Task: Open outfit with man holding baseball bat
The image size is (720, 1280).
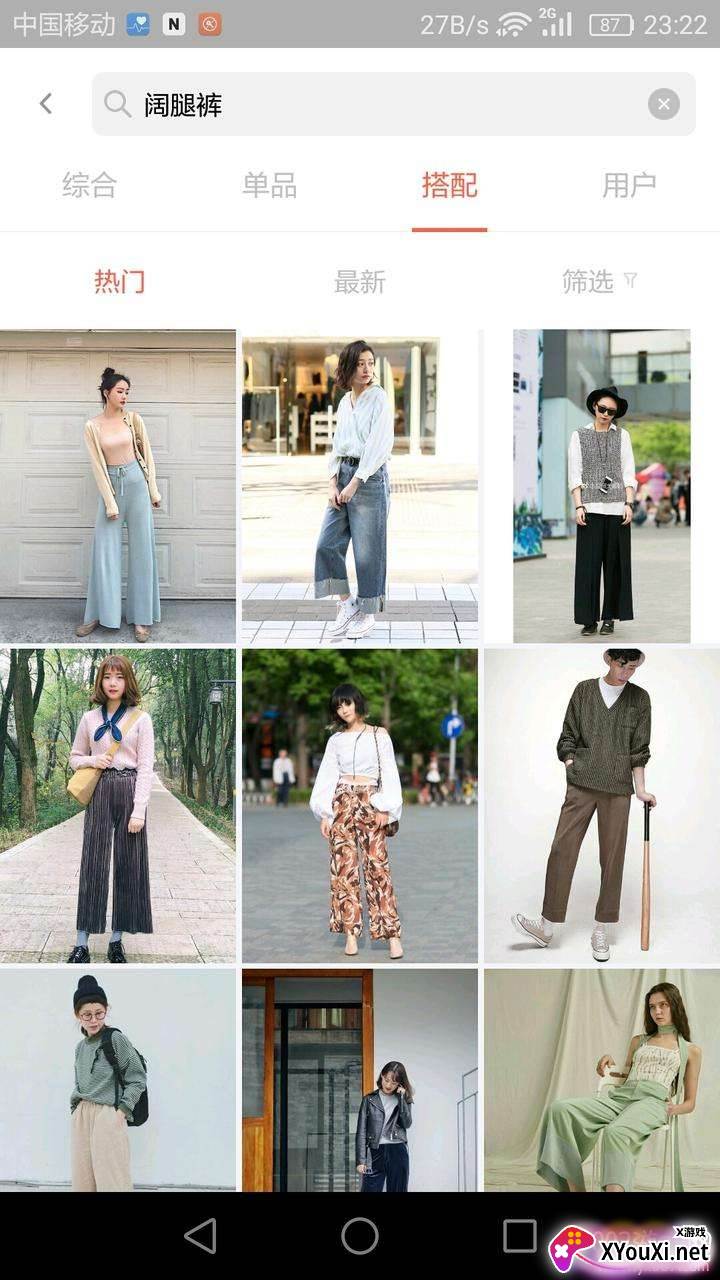Action: click(x=601, y=806)
